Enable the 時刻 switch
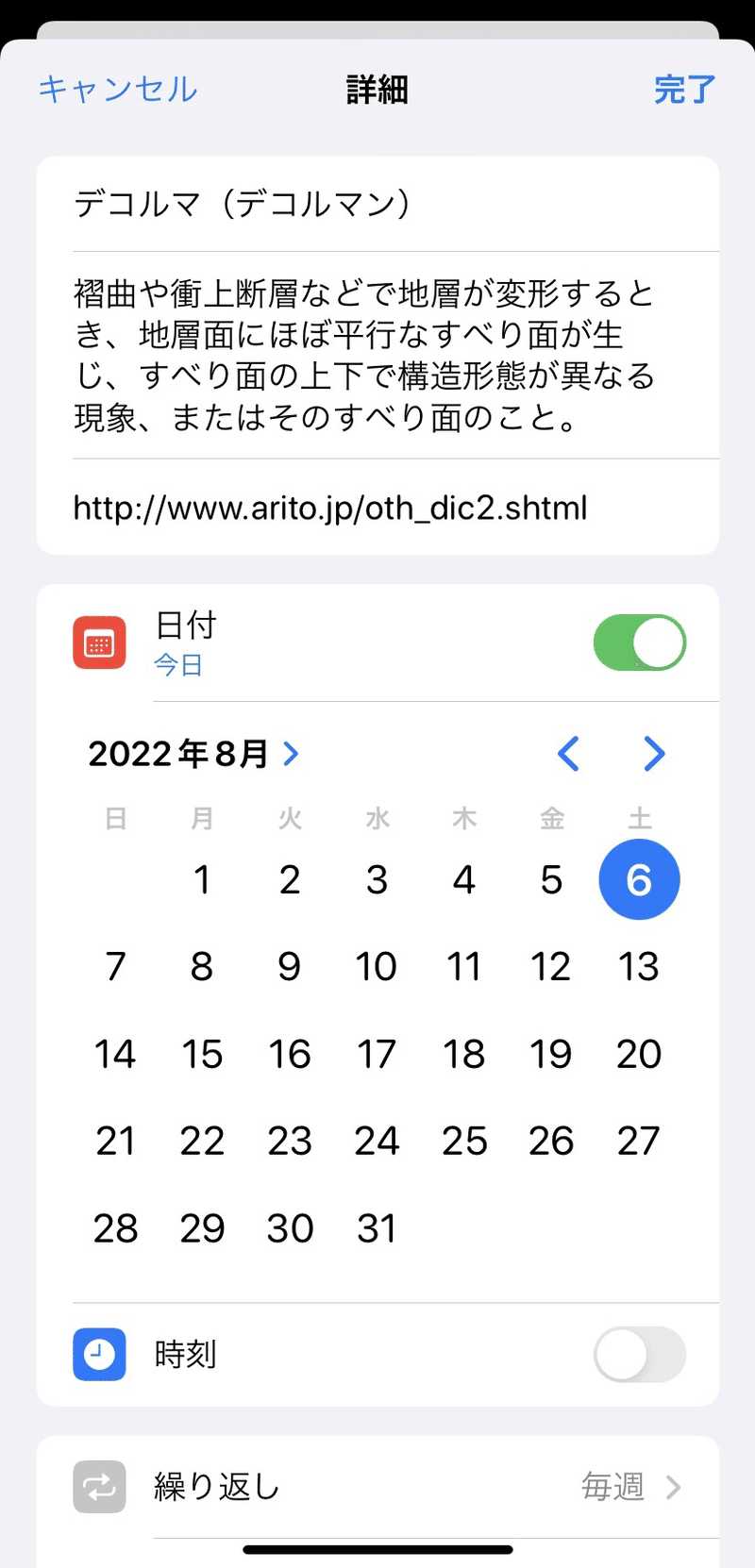 (640, 1355)
